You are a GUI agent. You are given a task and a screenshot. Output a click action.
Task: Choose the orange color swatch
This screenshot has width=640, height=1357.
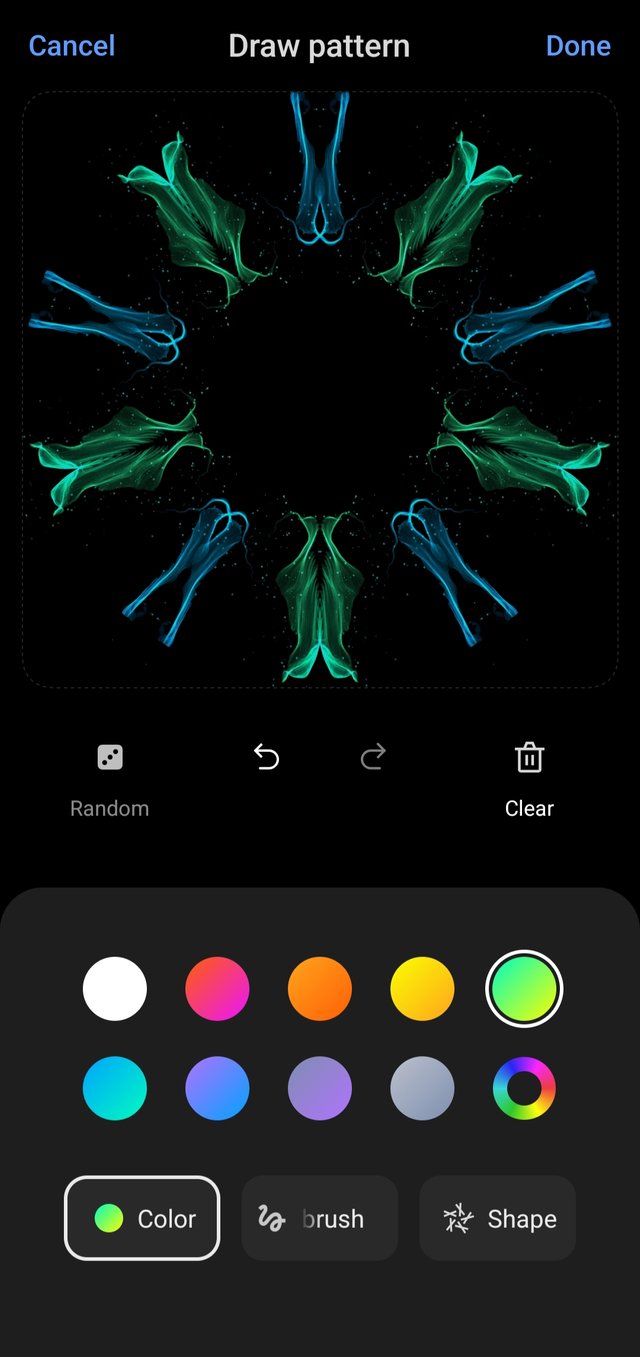click(320, 989)
